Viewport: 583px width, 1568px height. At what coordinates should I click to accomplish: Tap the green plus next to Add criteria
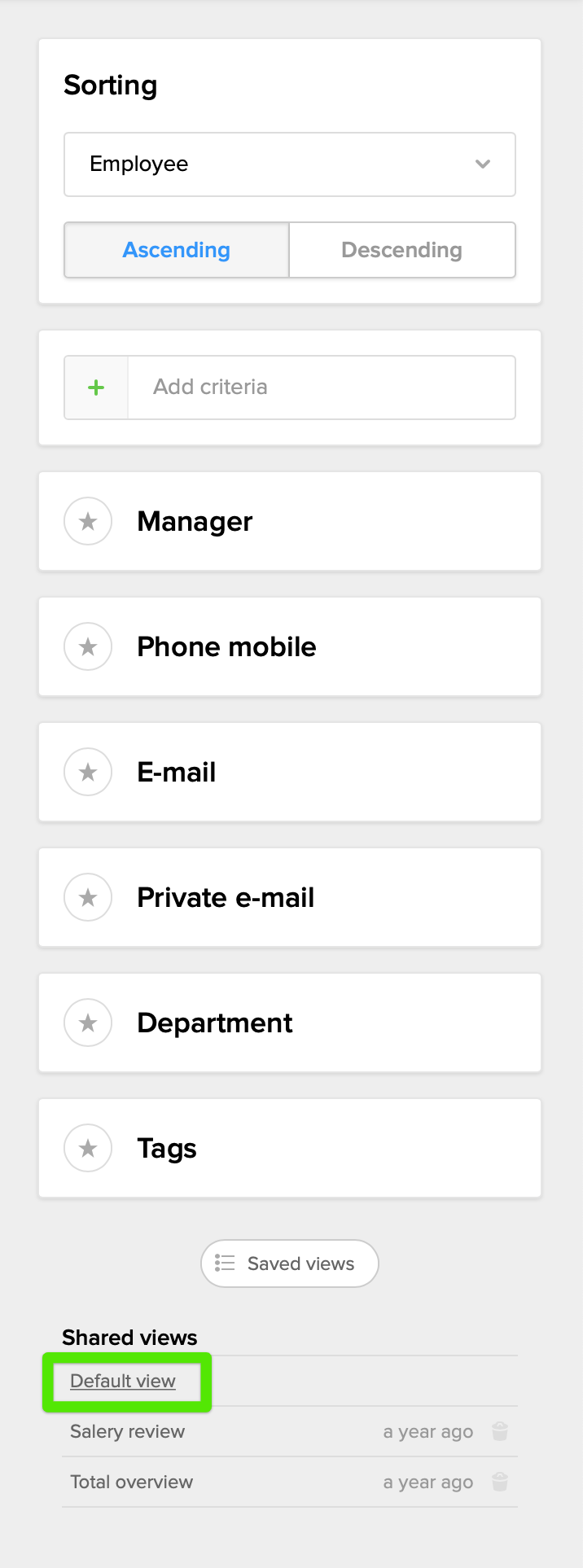click(x=96, y=388)
